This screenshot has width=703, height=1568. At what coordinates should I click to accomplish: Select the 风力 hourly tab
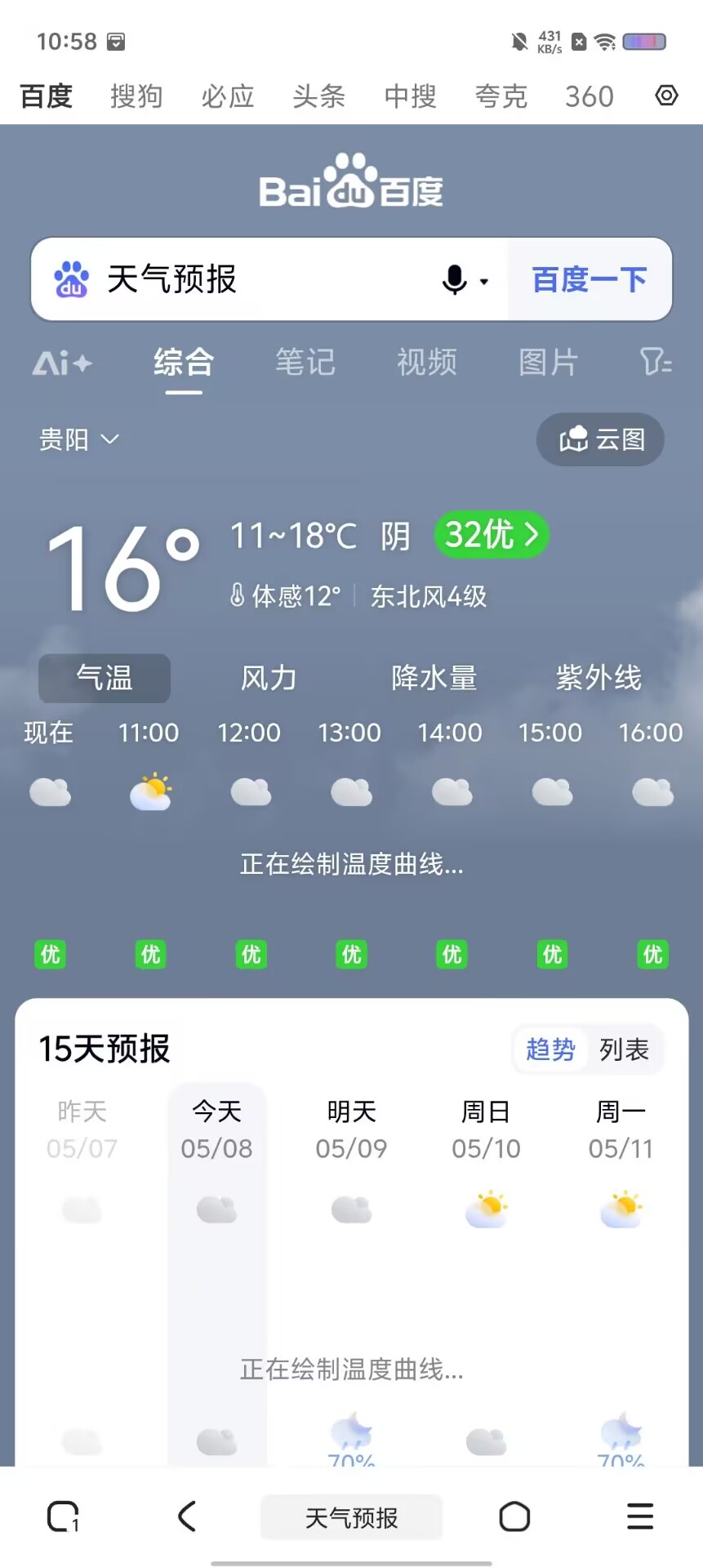[x=269, y=678]
